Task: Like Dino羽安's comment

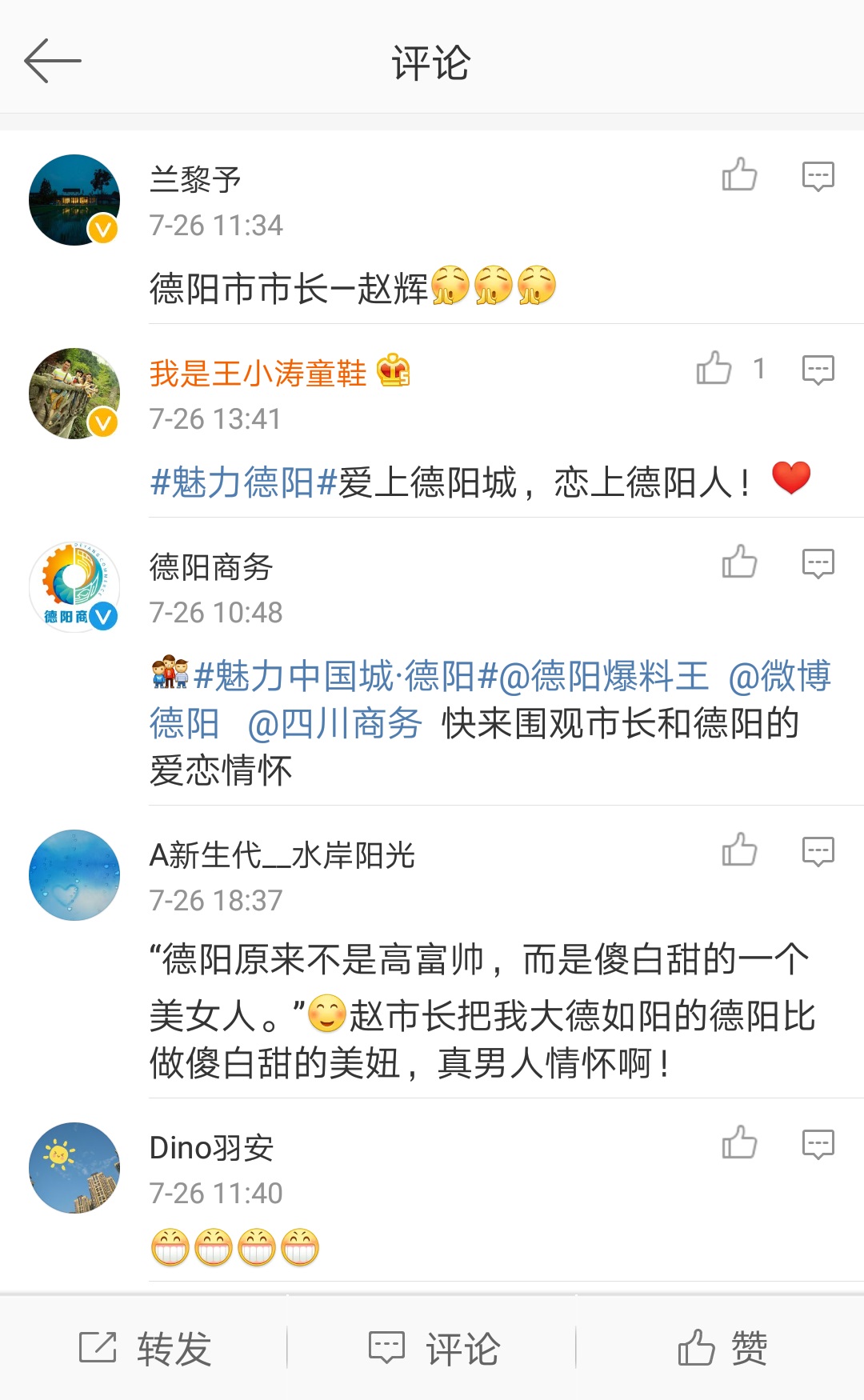Action: point(739,1143)
